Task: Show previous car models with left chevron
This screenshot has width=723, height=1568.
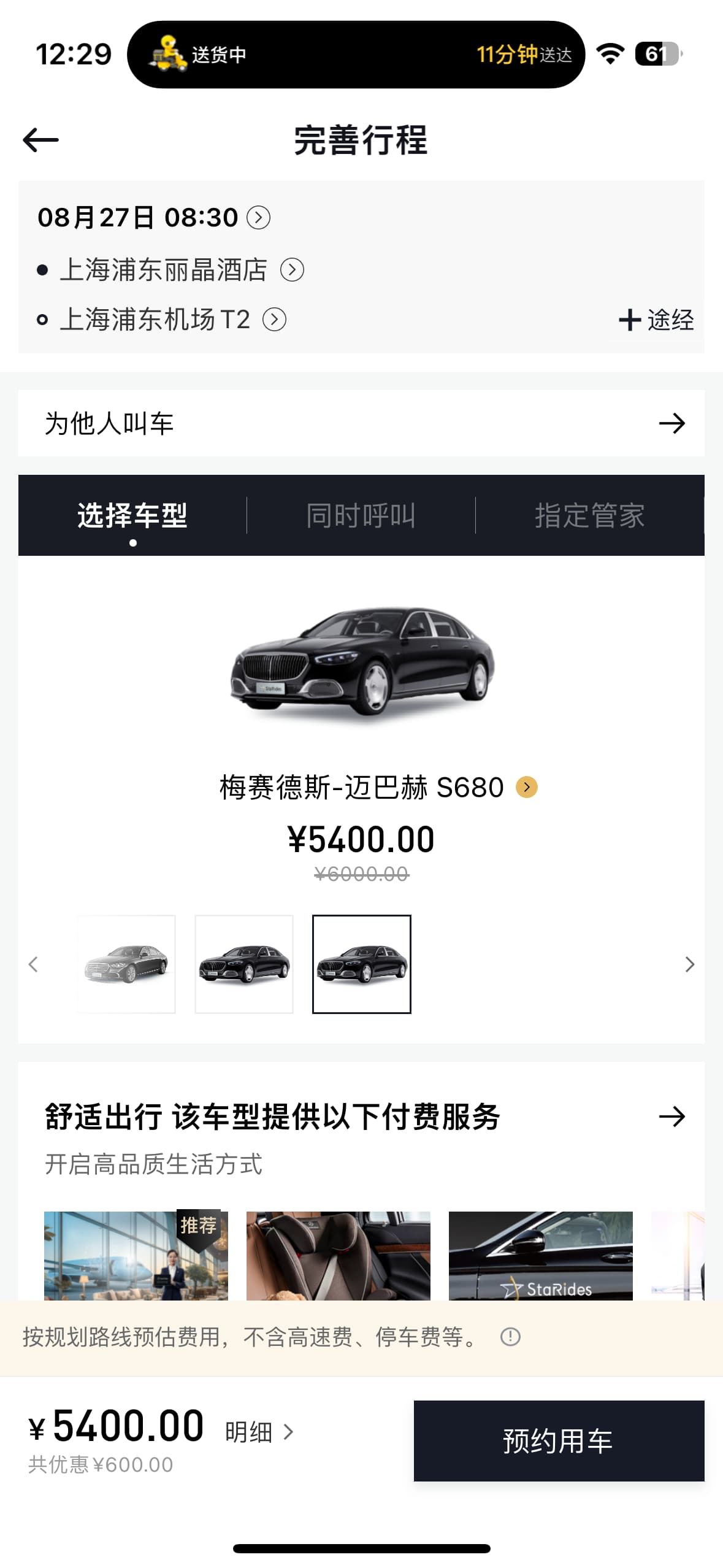Action: (x=33, y=964)
